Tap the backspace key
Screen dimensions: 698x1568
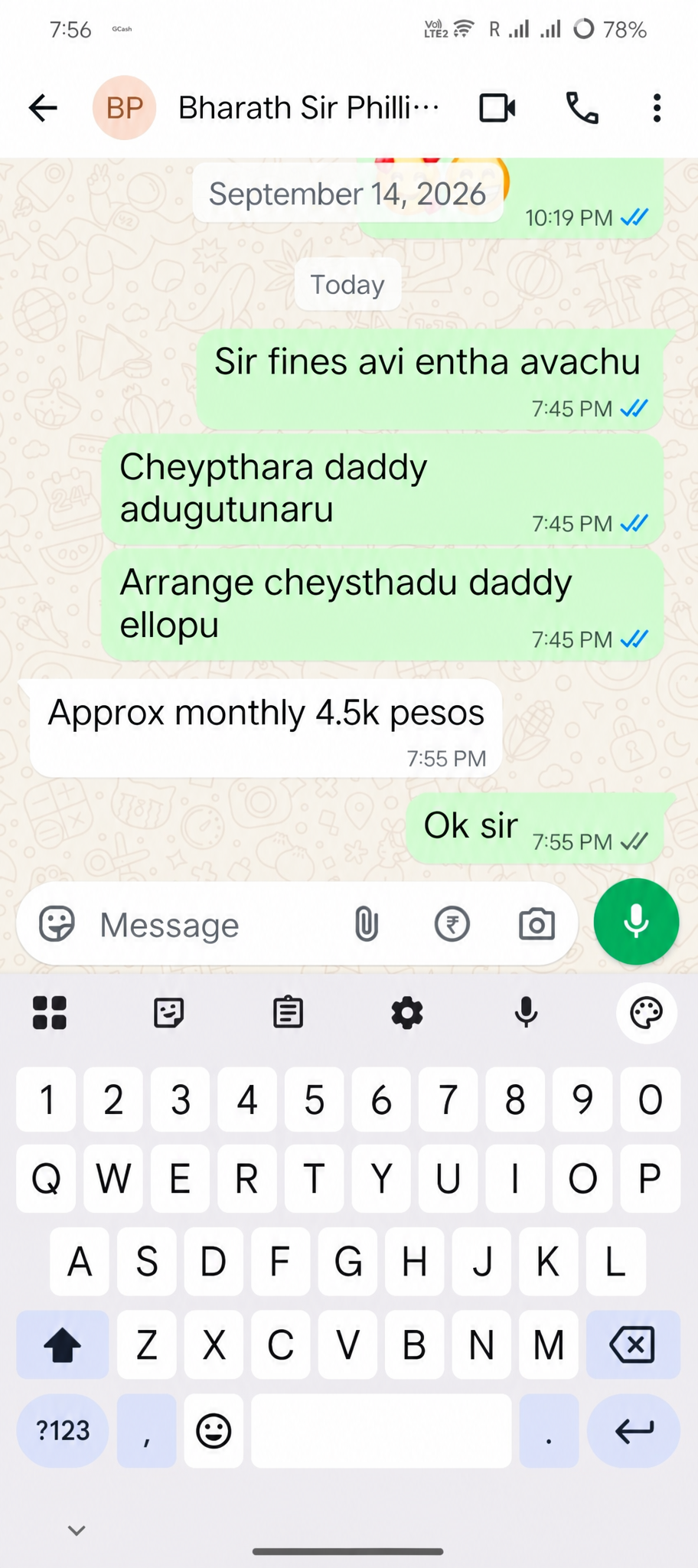633,1344
